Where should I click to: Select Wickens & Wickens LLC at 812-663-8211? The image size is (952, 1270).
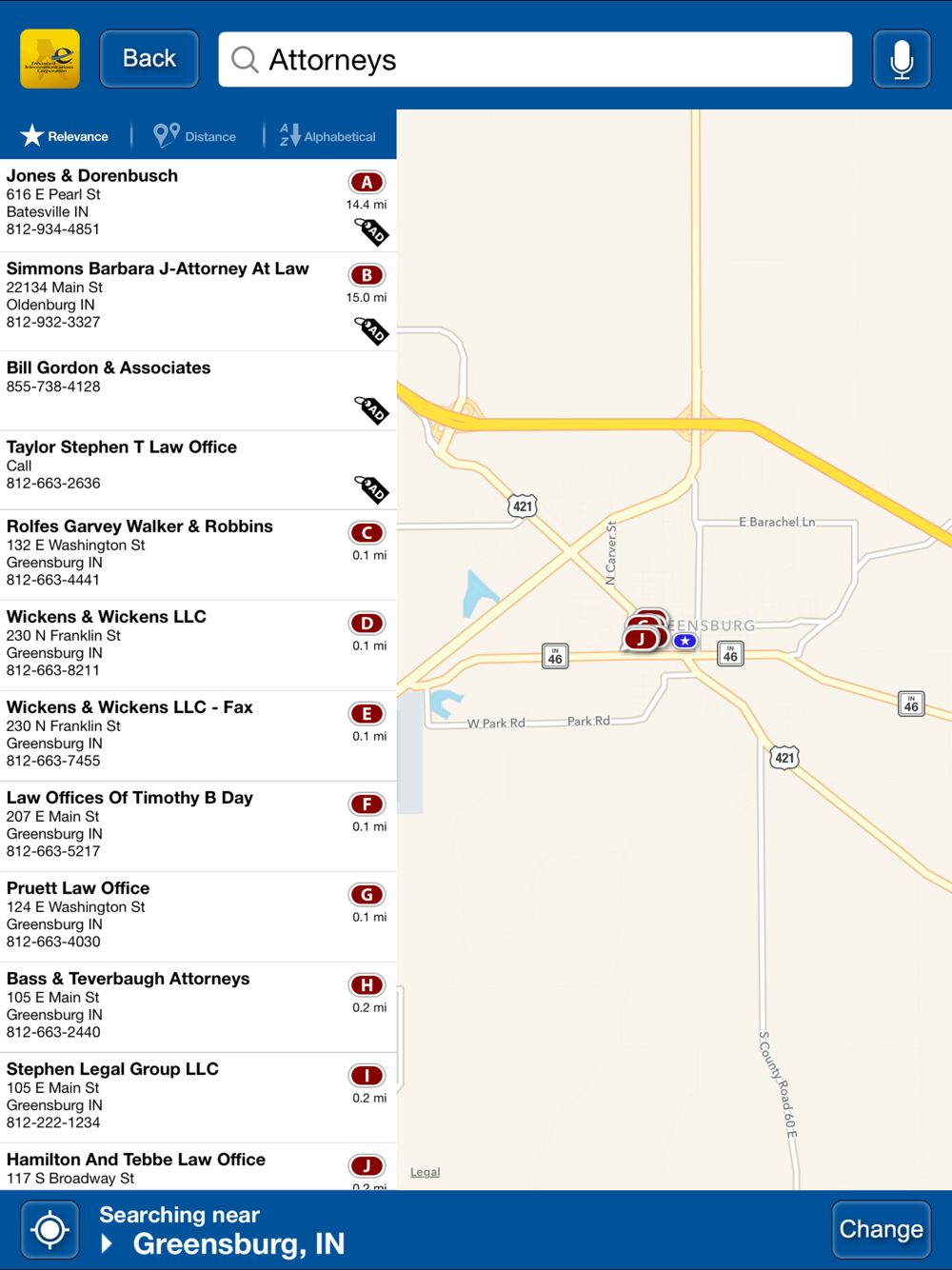click(171, 644)
